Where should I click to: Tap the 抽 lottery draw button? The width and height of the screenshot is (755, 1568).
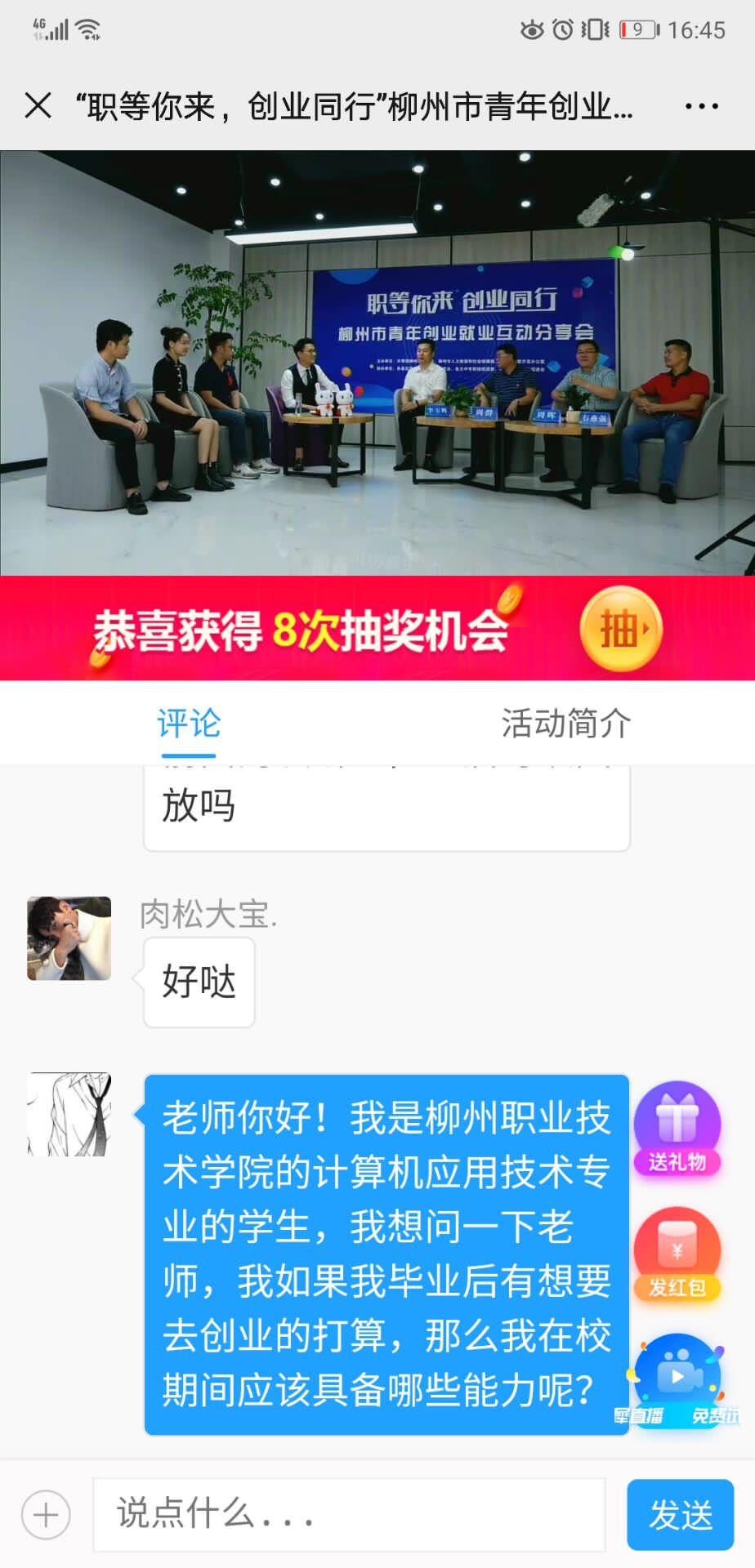(621, 629)
